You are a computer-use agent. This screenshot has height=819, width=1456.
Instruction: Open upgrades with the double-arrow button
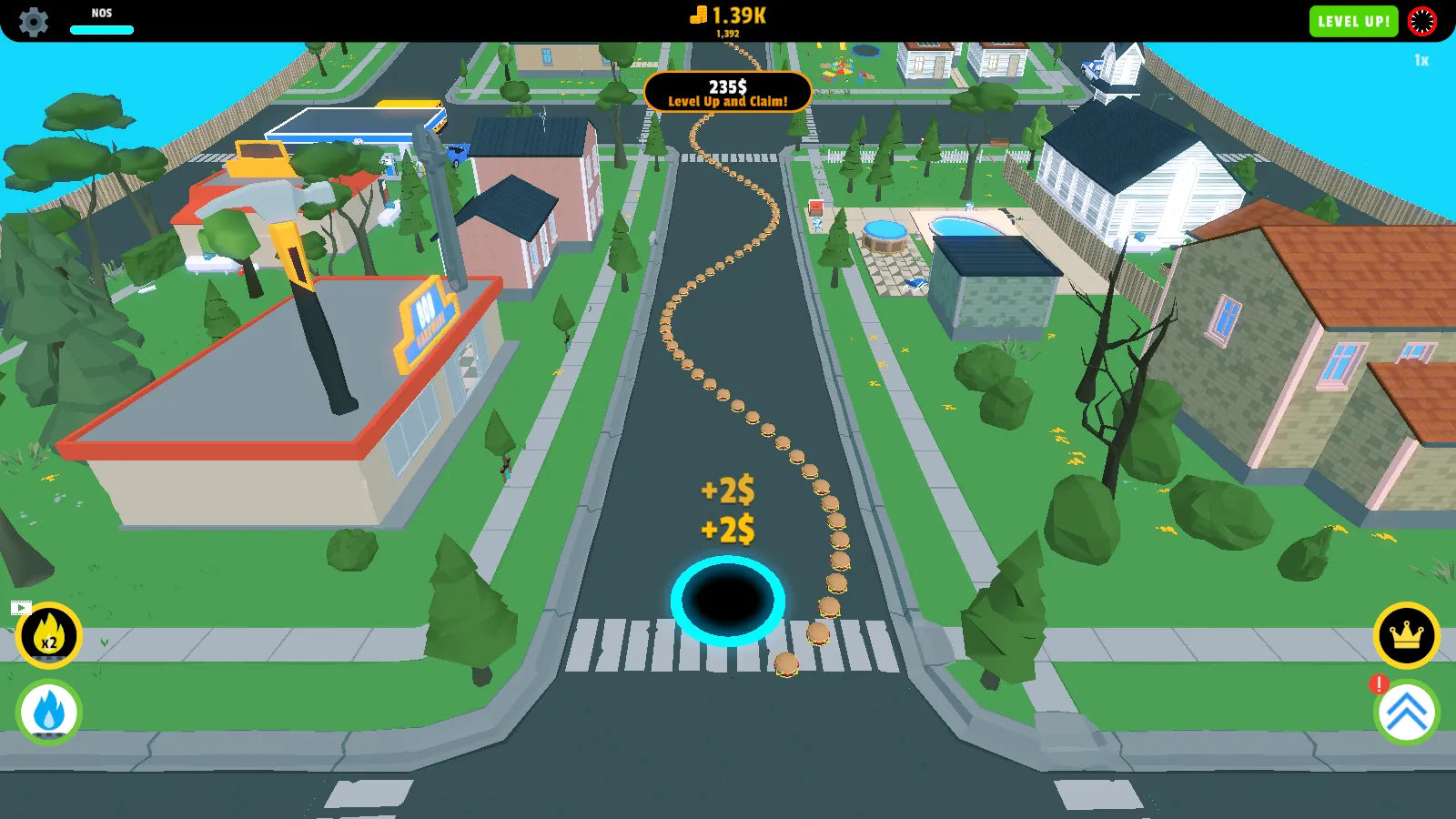coord(1406,713)
